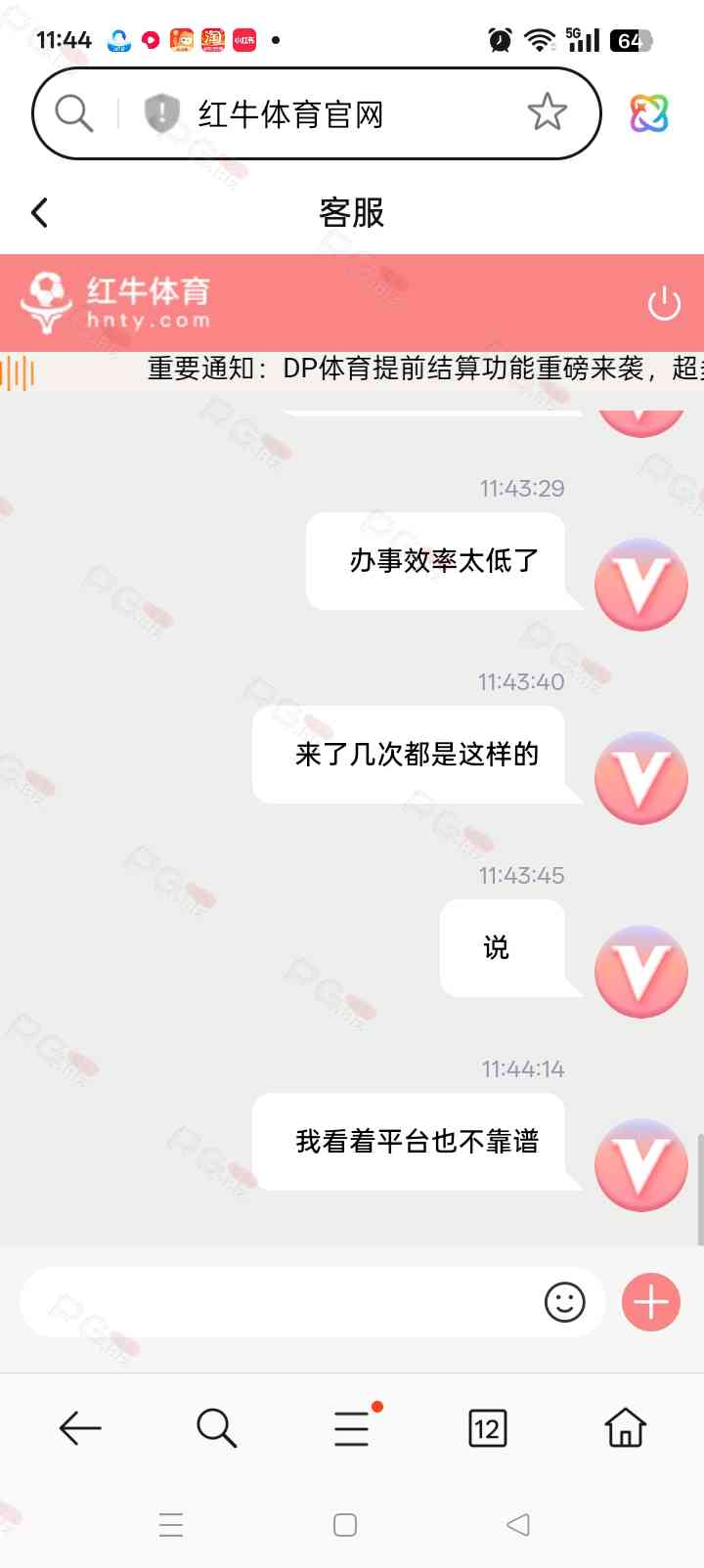Open the colorful browser assistant icon

click(648, 113)
